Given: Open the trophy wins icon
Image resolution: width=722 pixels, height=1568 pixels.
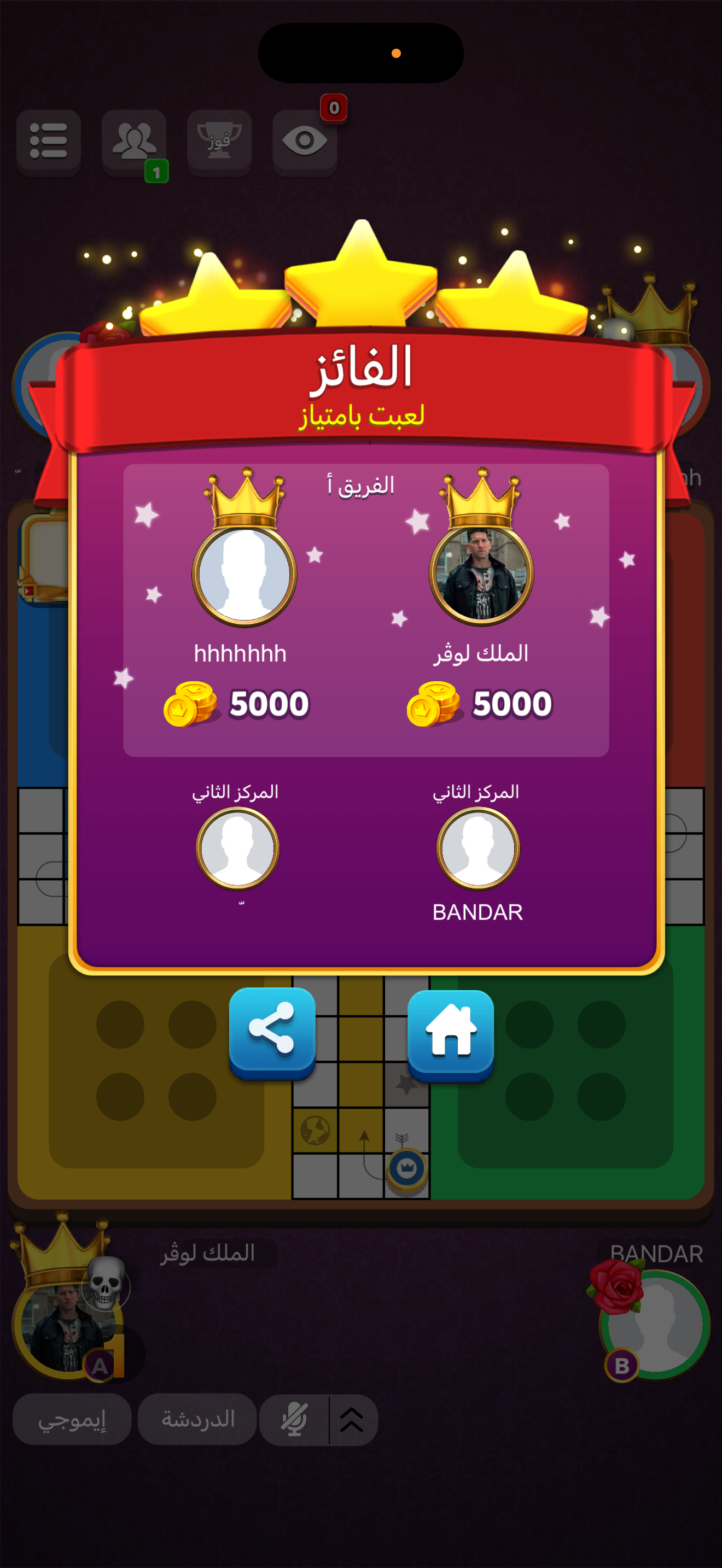Looking at the screenshot, I should tap(219, 141).
